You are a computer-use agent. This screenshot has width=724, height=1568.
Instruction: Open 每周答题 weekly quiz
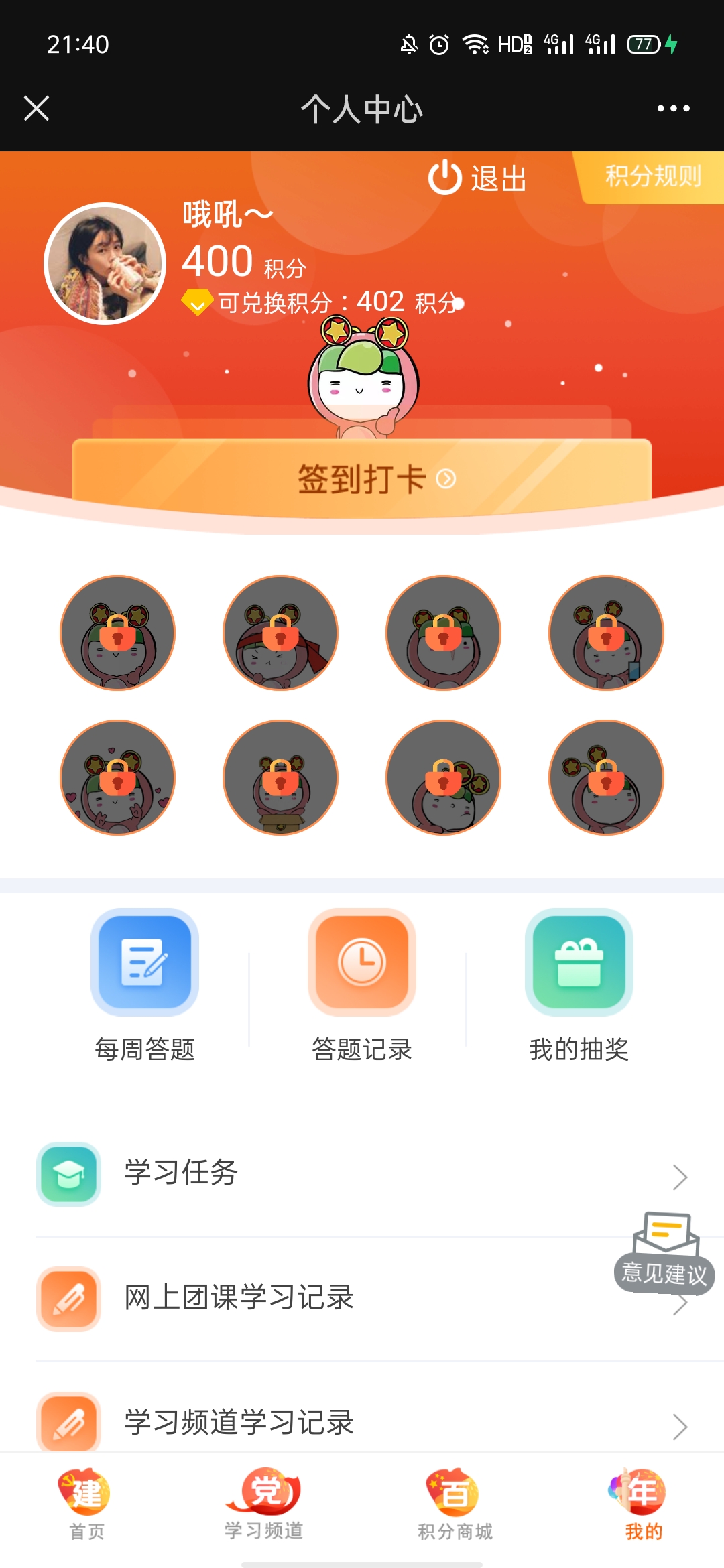click(145, 985)
